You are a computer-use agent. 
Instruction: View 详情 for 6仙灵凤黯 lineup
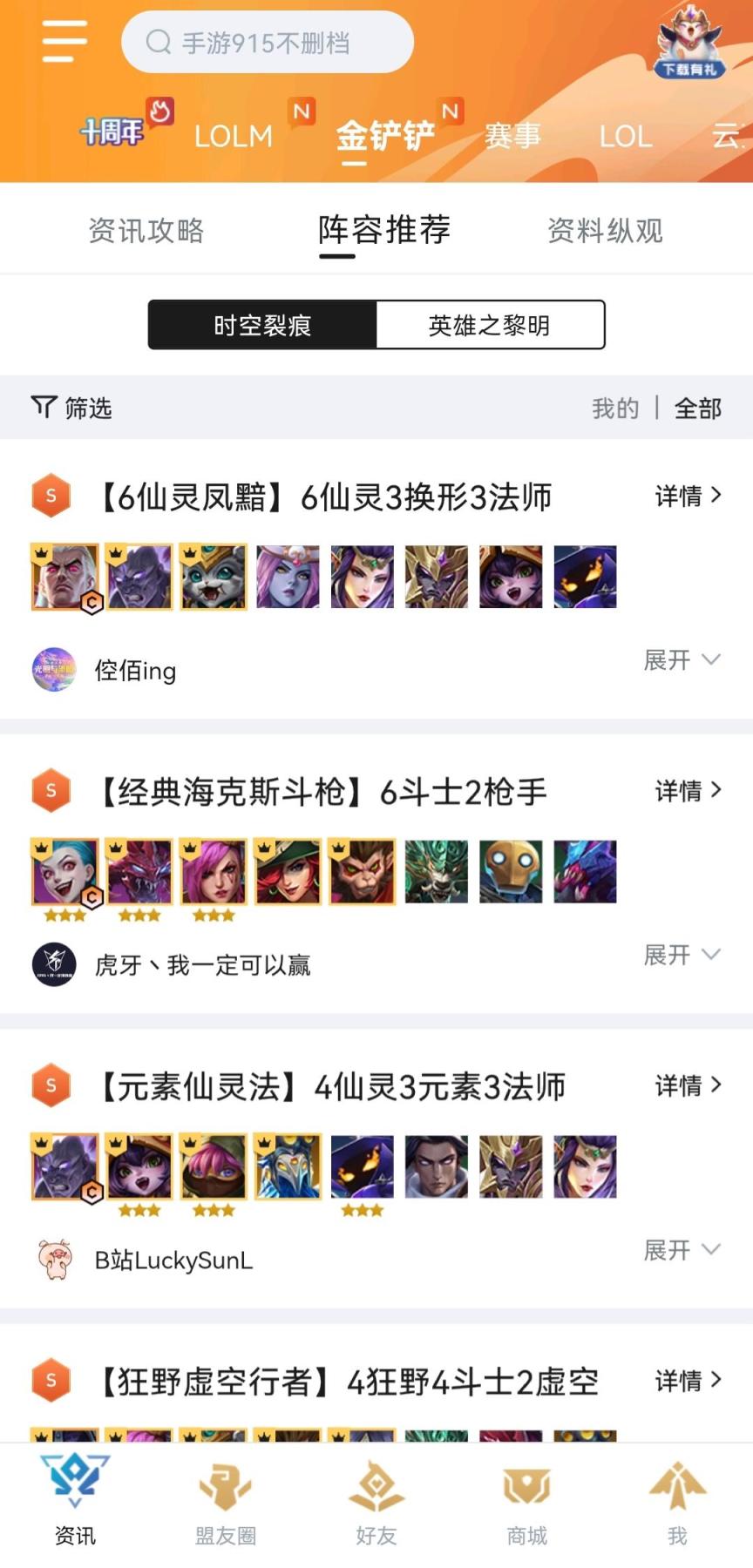688,496
